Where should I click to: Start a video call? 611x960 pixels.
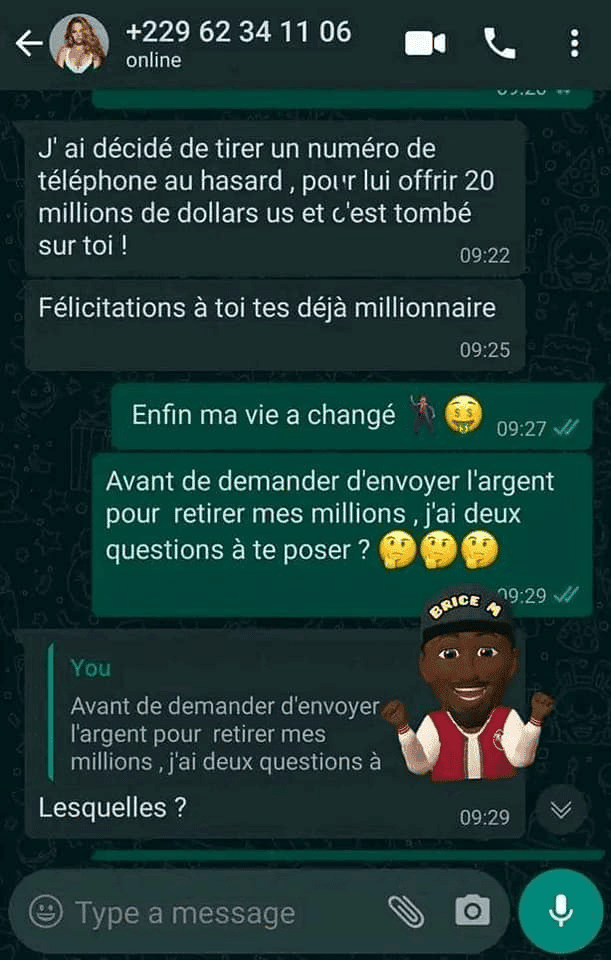point(425,44)
